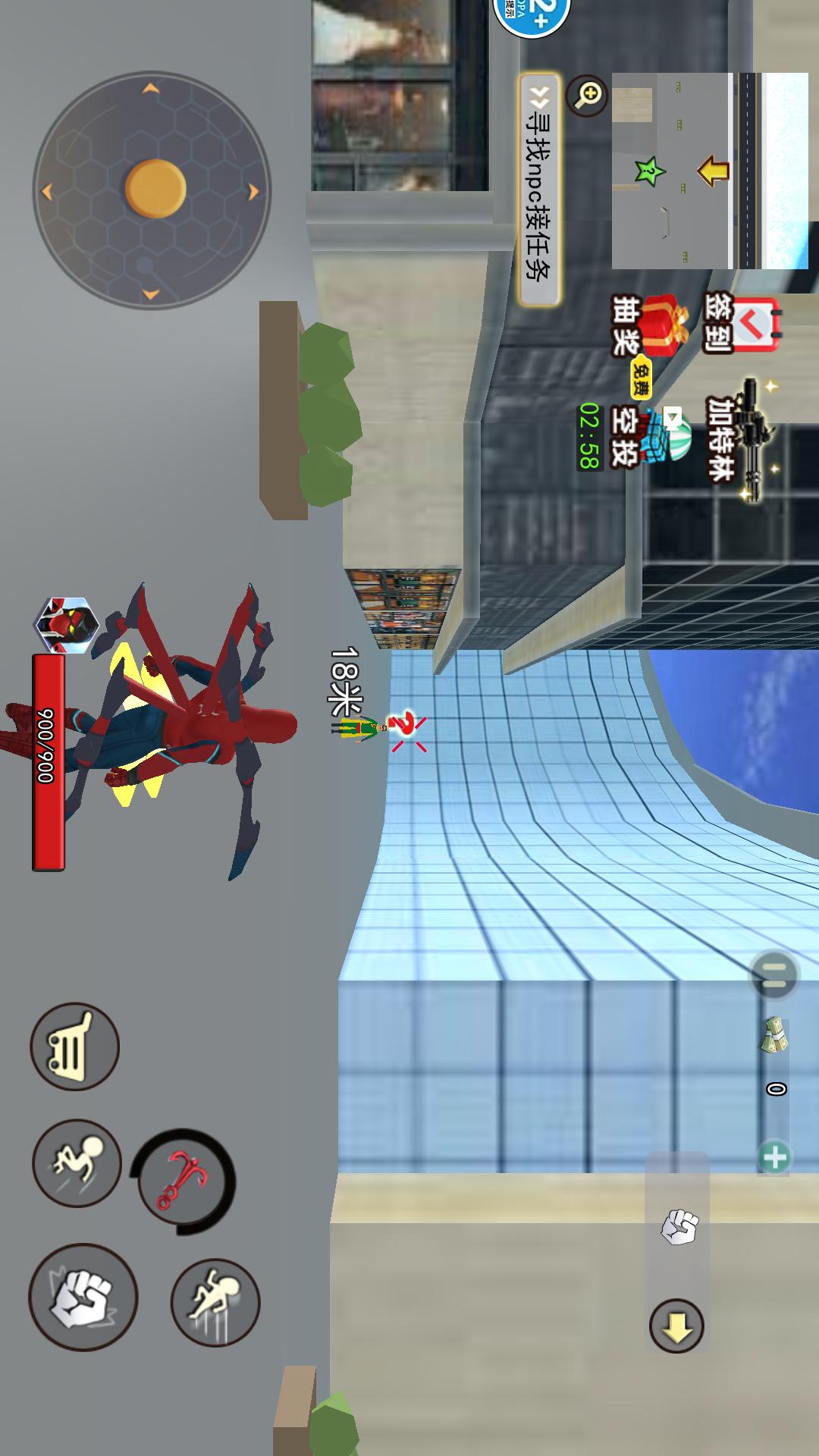Activate the sprint button

pyautogui.click(x=77, y=1163)
